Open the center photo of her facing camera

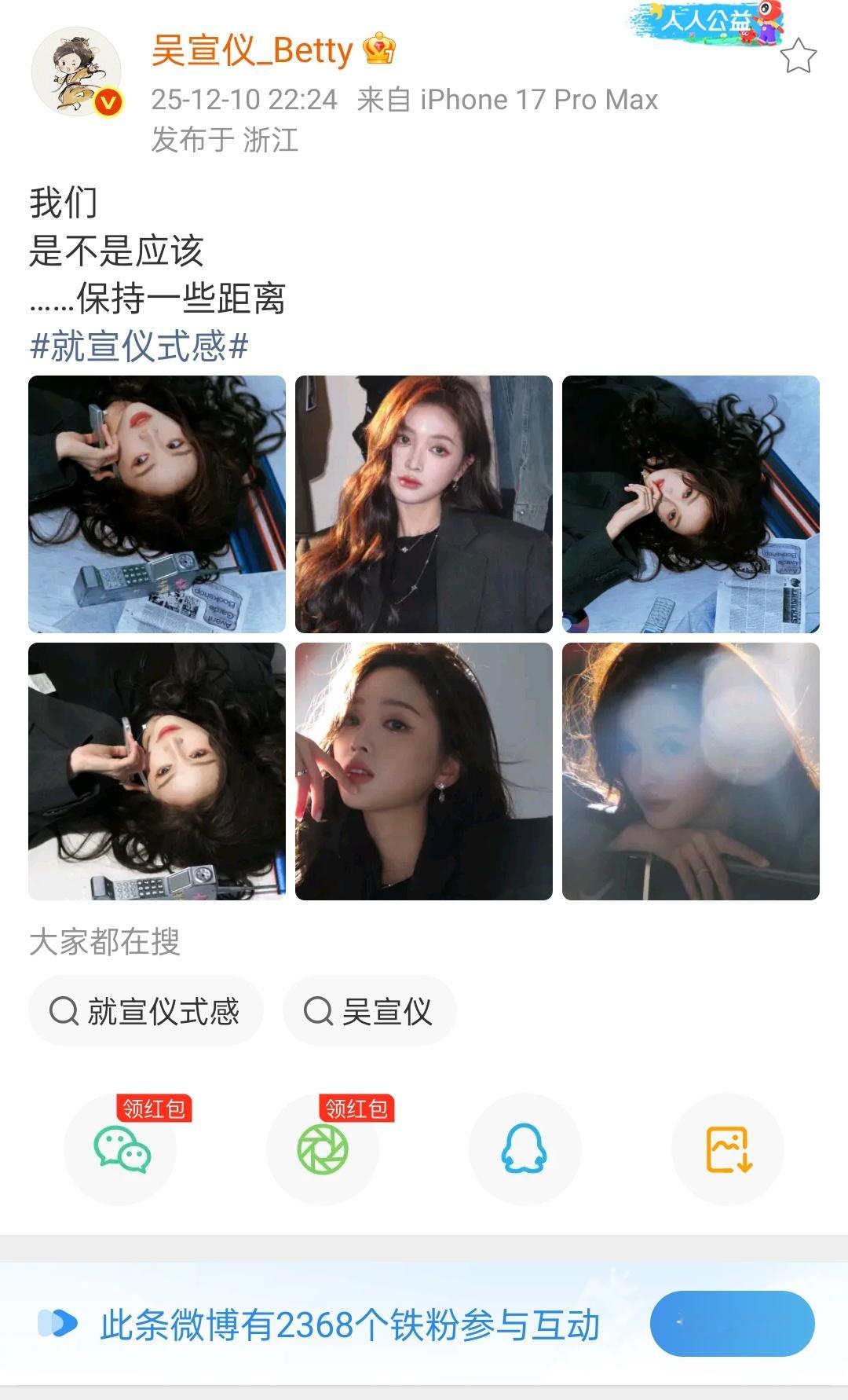(424, 503)
